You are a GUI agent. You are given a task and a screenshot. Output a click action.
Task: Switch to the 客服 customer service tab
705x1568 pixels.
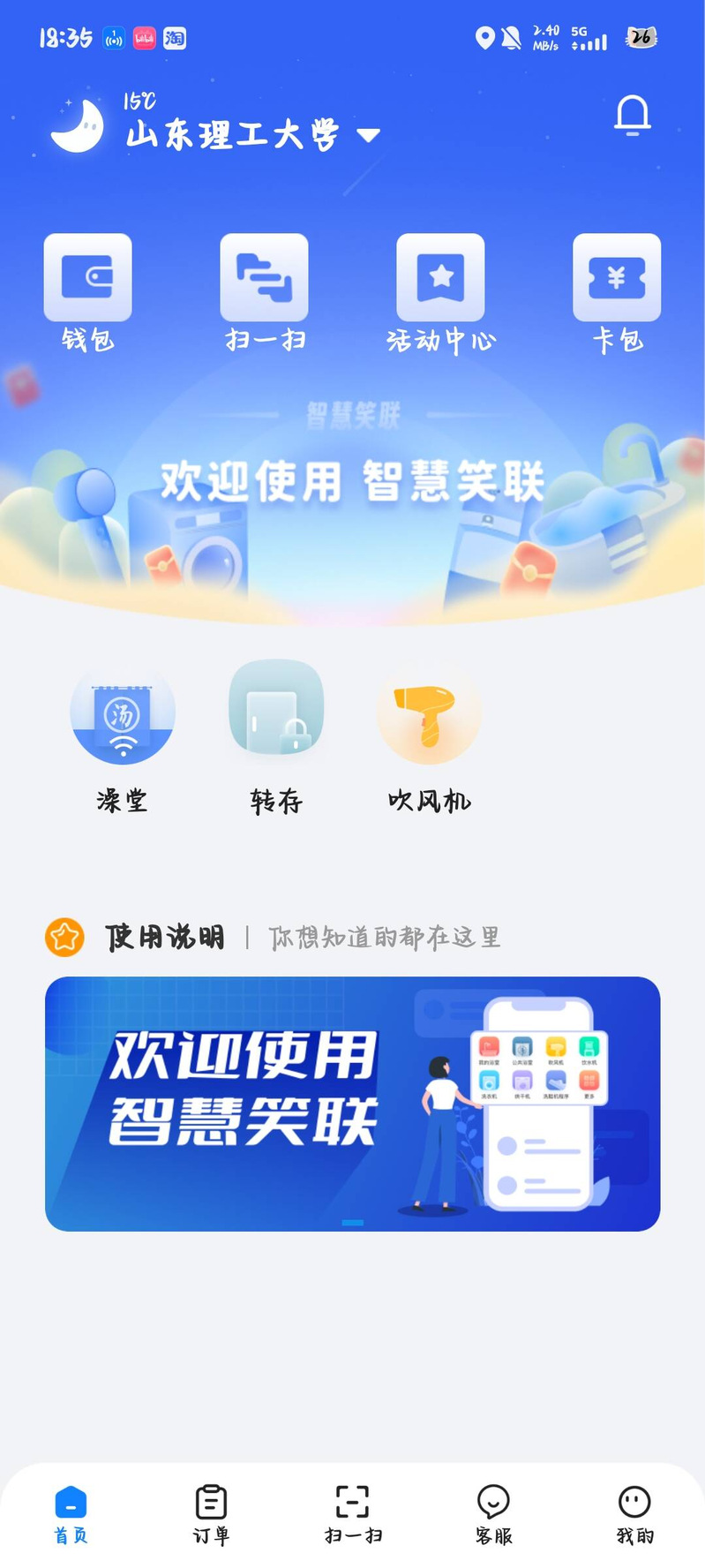point(493,1513)
